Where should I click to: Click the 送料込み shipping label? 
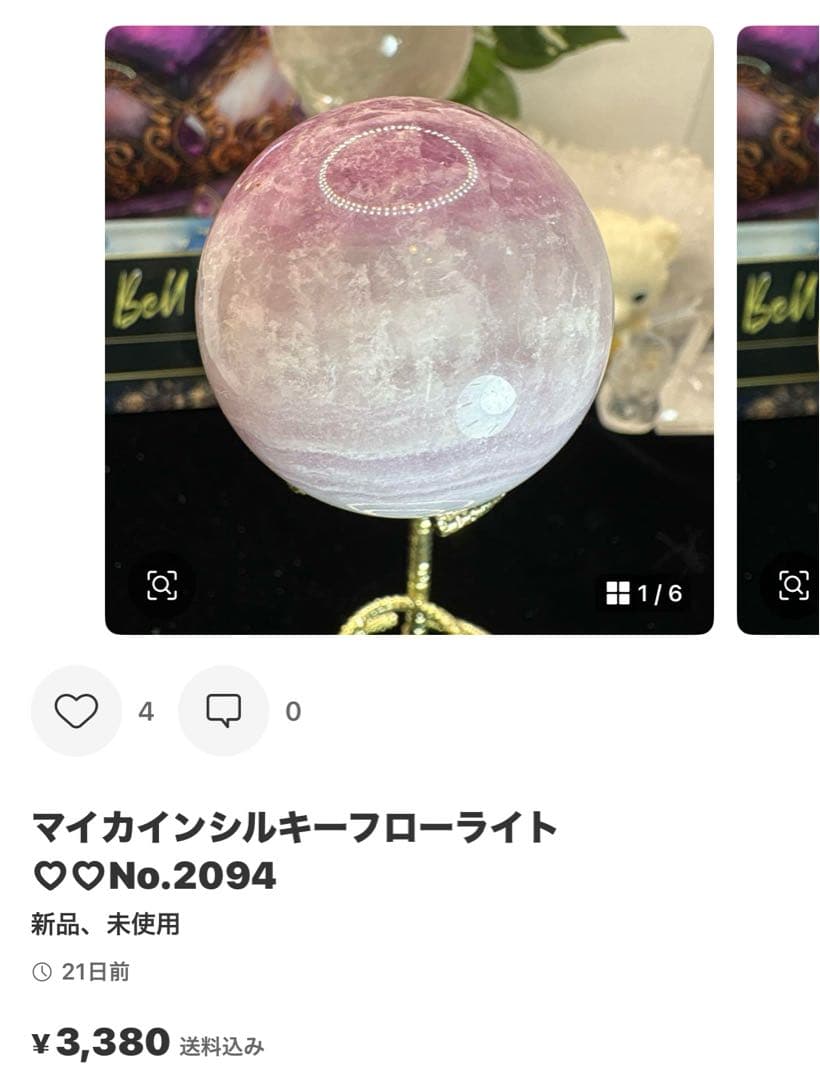click(x=225, y=1045)
